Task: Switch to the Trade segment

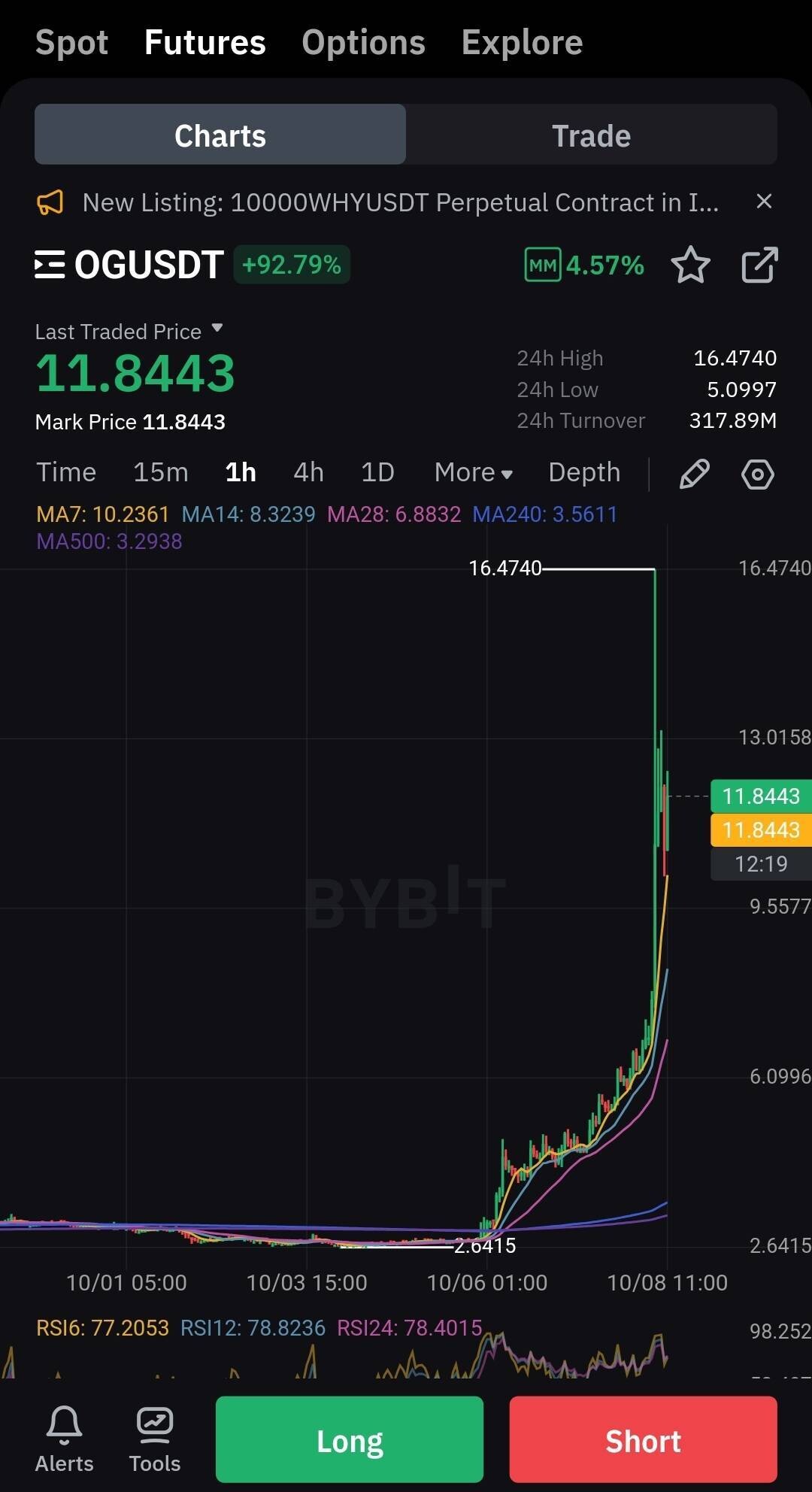Action: pyautogui.click(x=591, y=135)
